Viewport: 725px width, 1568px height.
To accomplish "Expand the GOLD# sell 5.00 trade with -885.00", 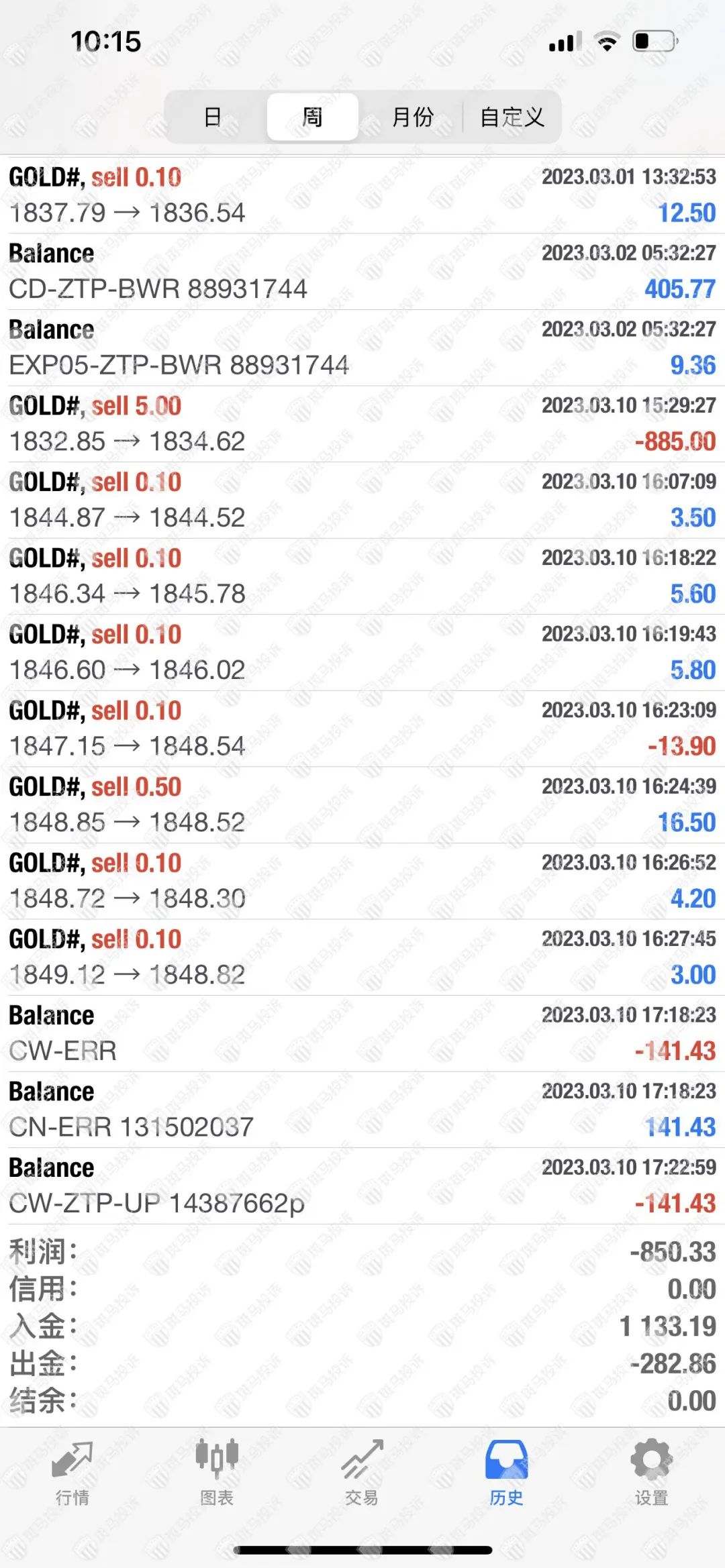I will [x=362, y=424].
